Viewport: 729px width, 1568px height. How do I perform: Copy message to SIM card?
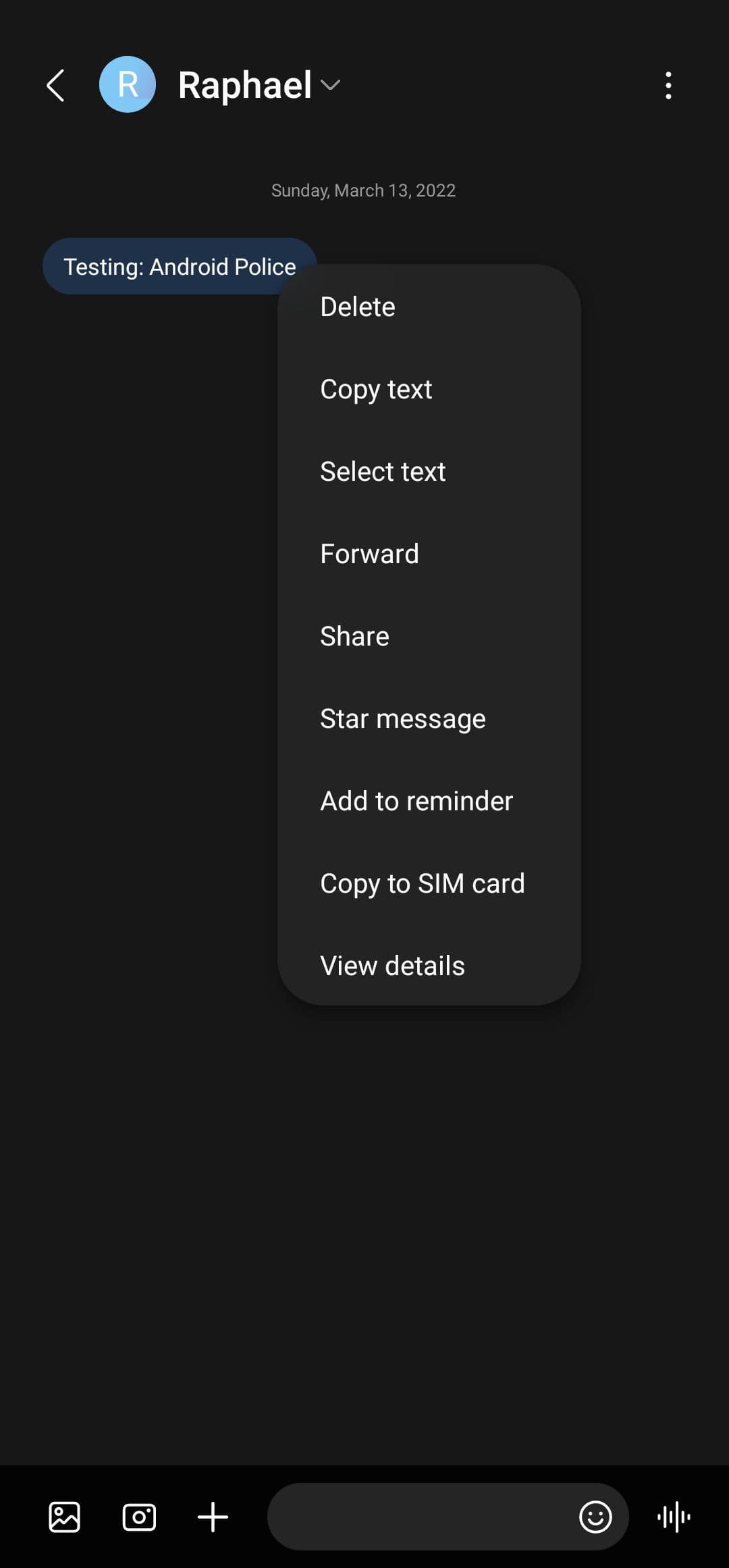coord(422,883)
